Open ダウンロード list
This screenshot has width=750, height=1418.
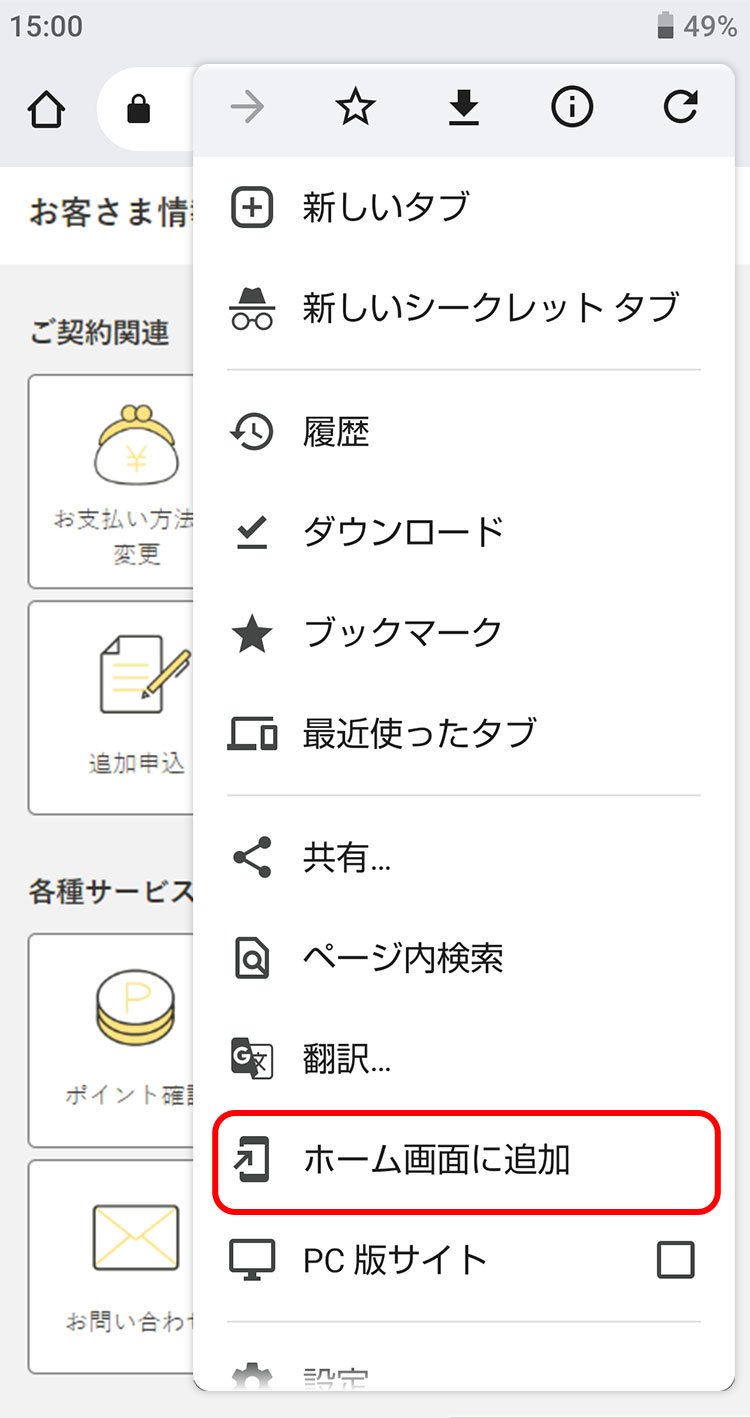click(464, 532)
